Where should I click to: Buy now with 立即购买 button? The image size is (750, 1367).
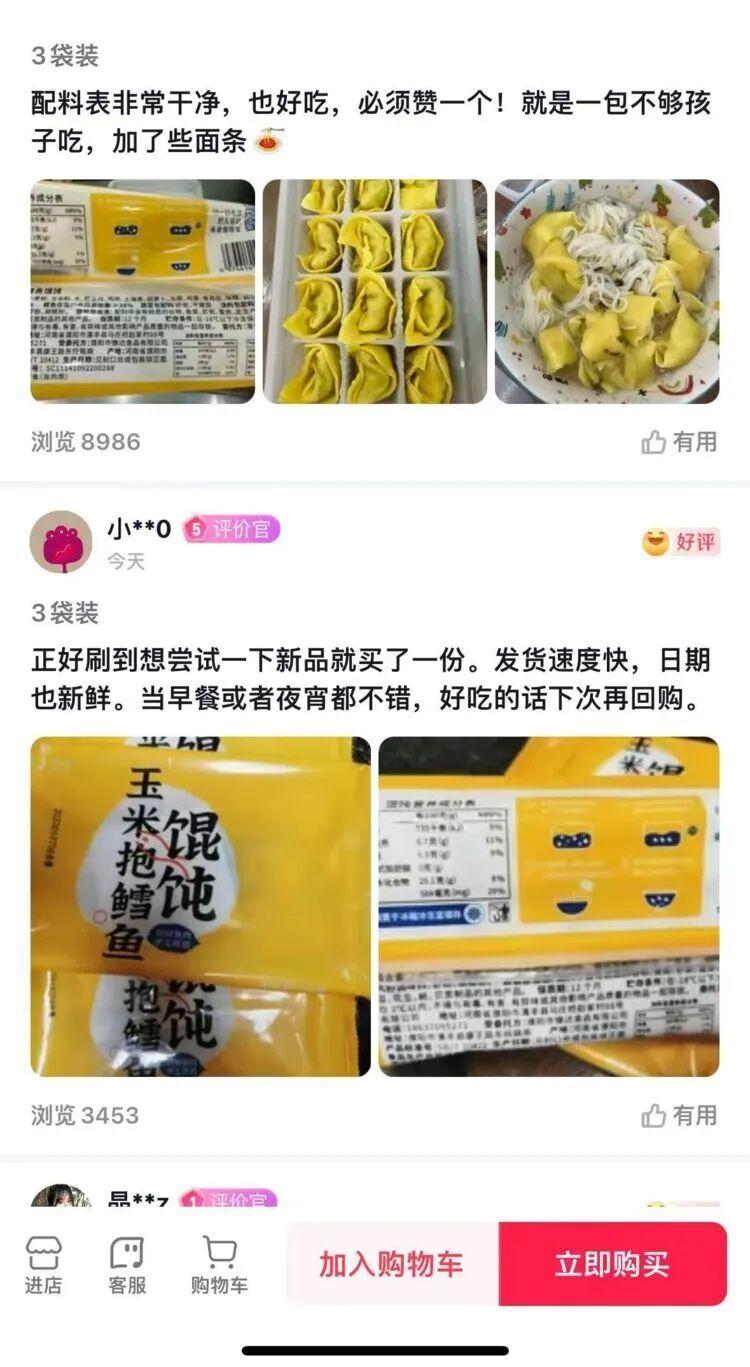(x=612, y=1264)
